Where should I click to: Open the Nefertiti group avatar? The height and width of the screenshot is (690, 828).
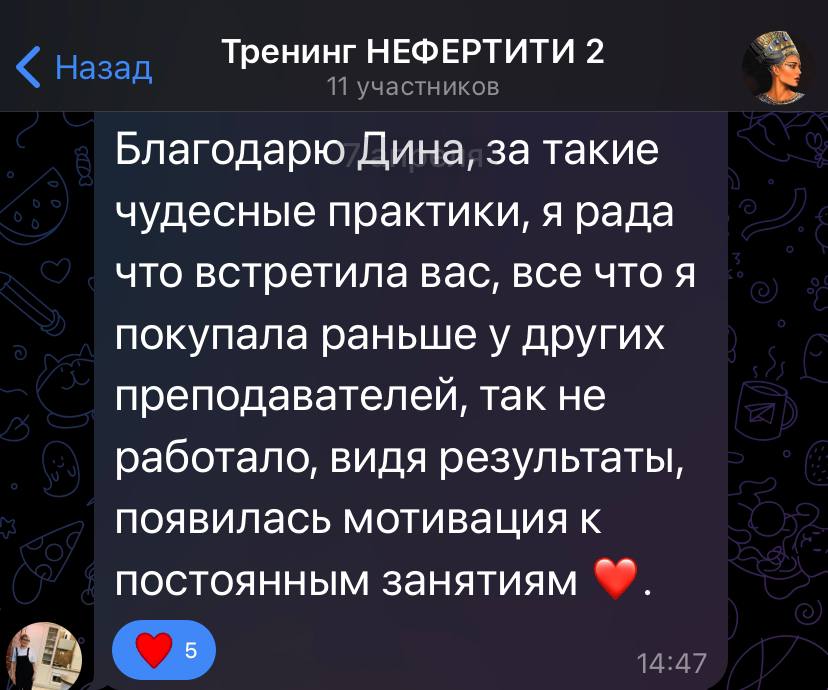776,66
